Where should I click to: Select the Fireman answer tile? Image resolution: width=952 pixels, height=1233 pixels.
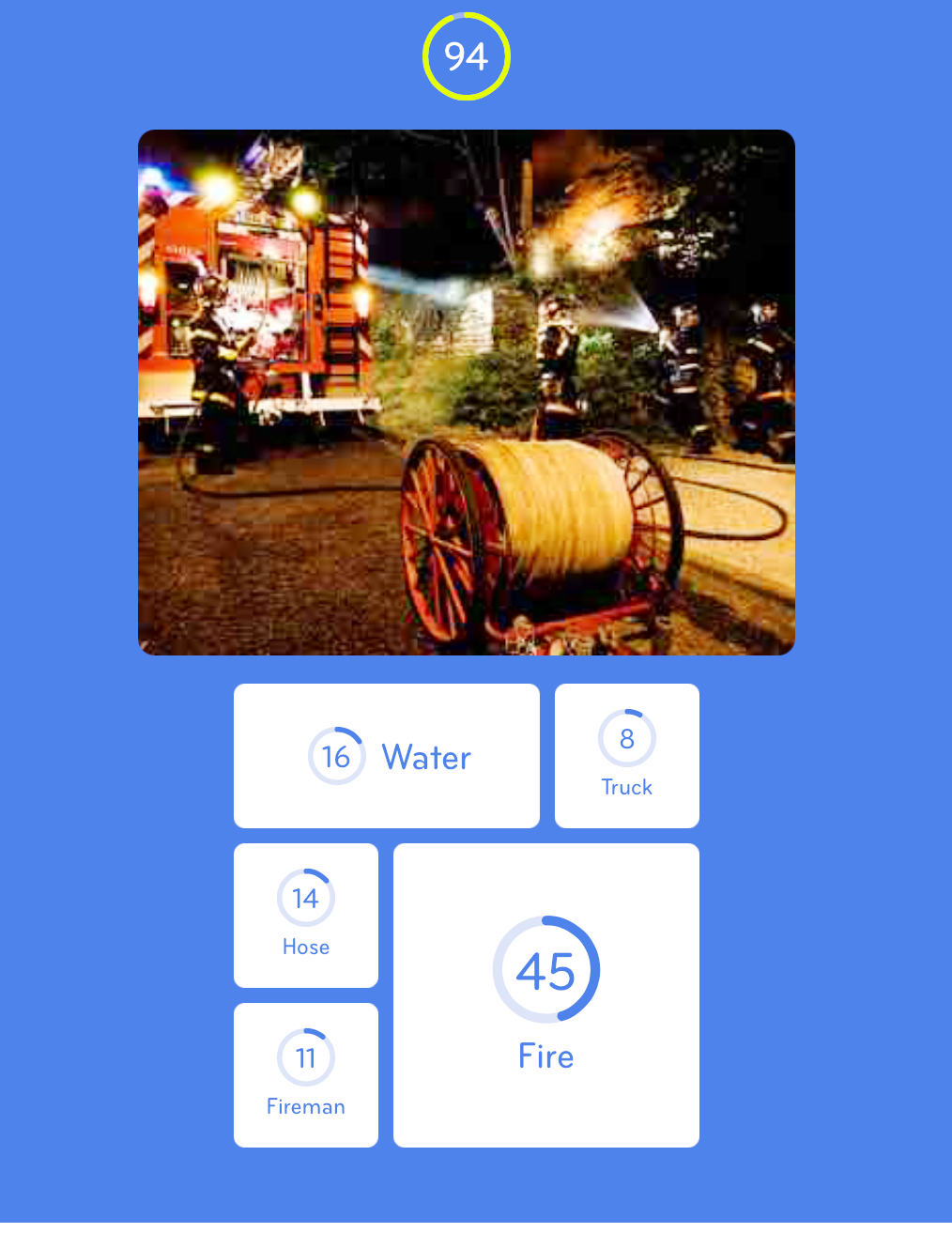click(x=305, y=1075)
